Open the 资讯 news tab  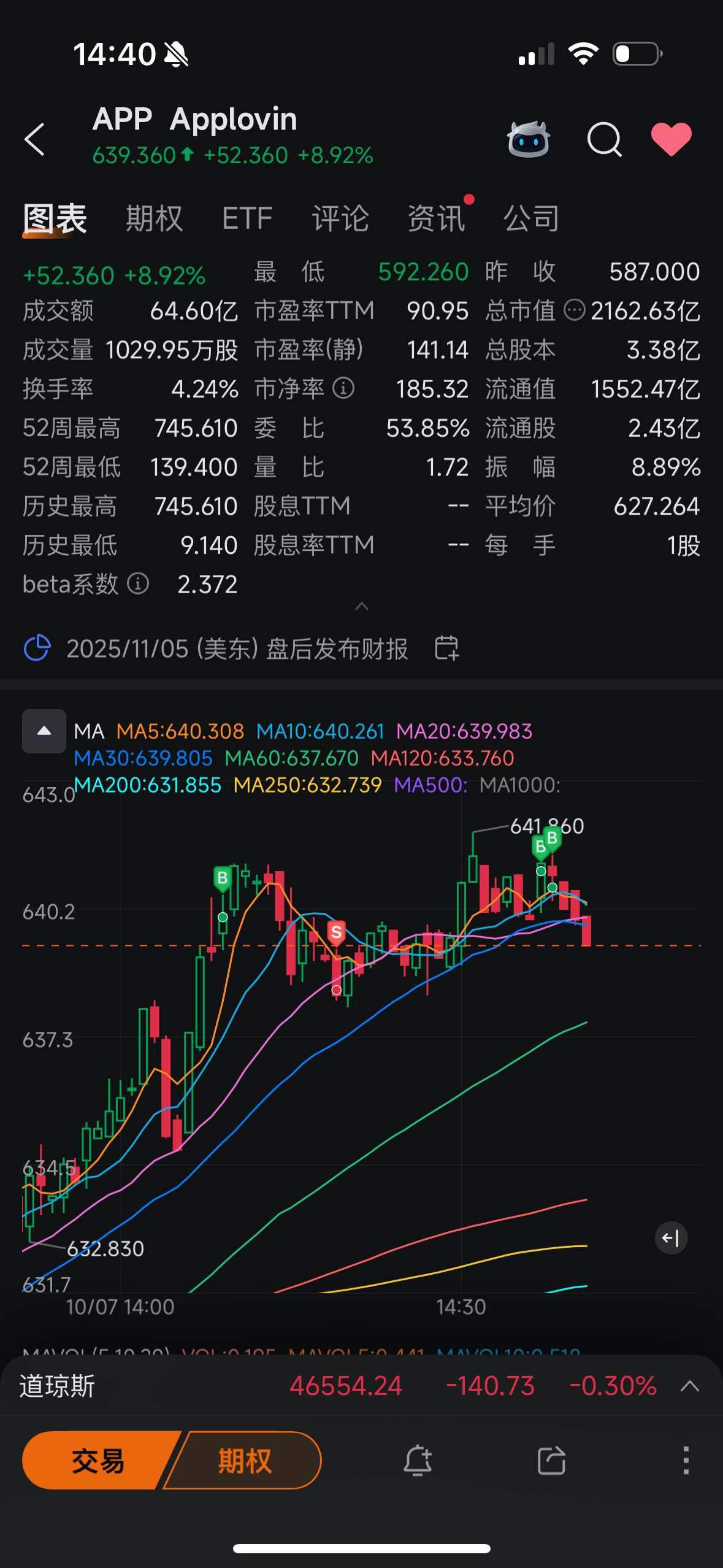[x=436, y=218]
